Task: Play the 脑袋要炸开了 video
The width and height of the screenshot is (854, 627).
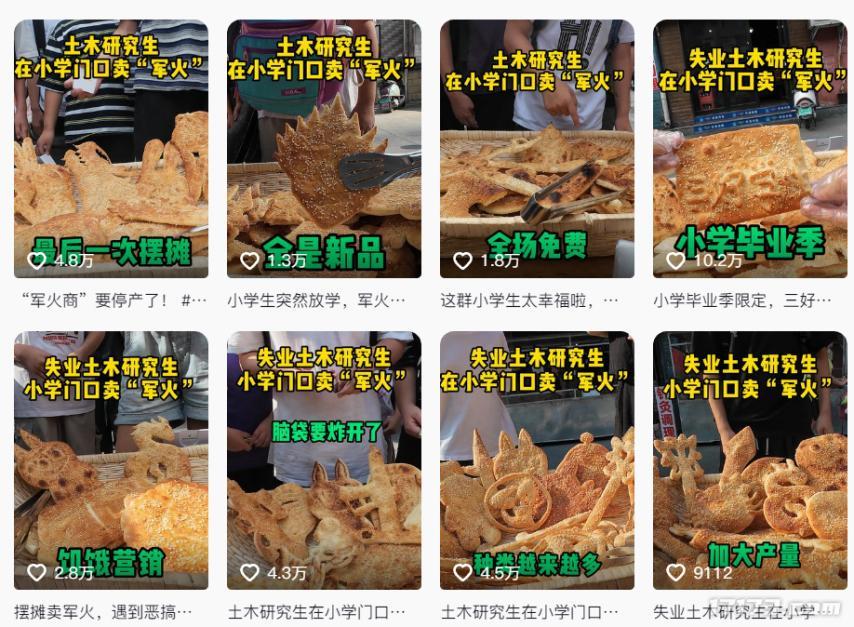Action: click(x=324, y=460)
